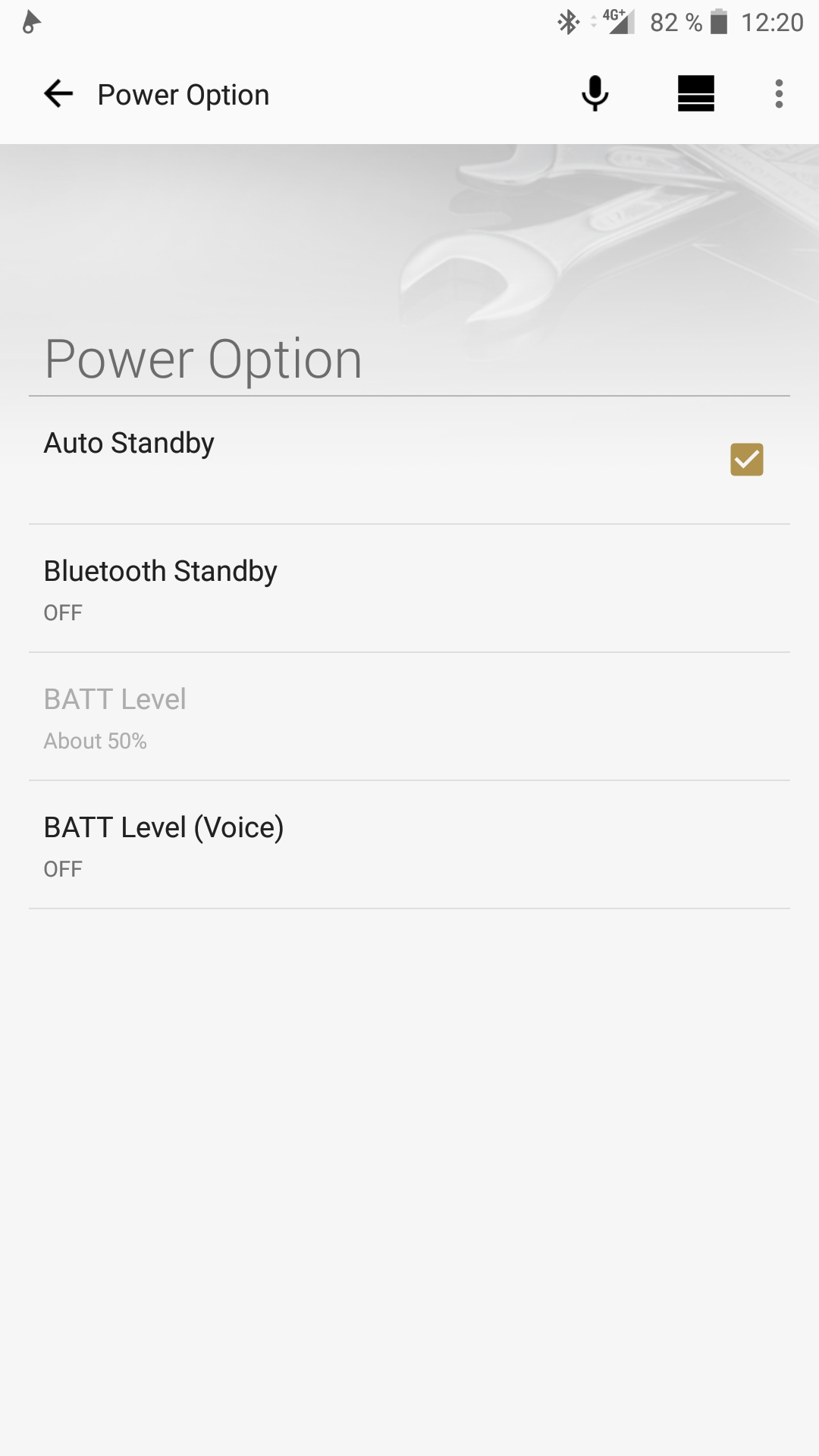Open the Bluetooth Standby setting
The image size is (819, 1456).
point(409,588)
